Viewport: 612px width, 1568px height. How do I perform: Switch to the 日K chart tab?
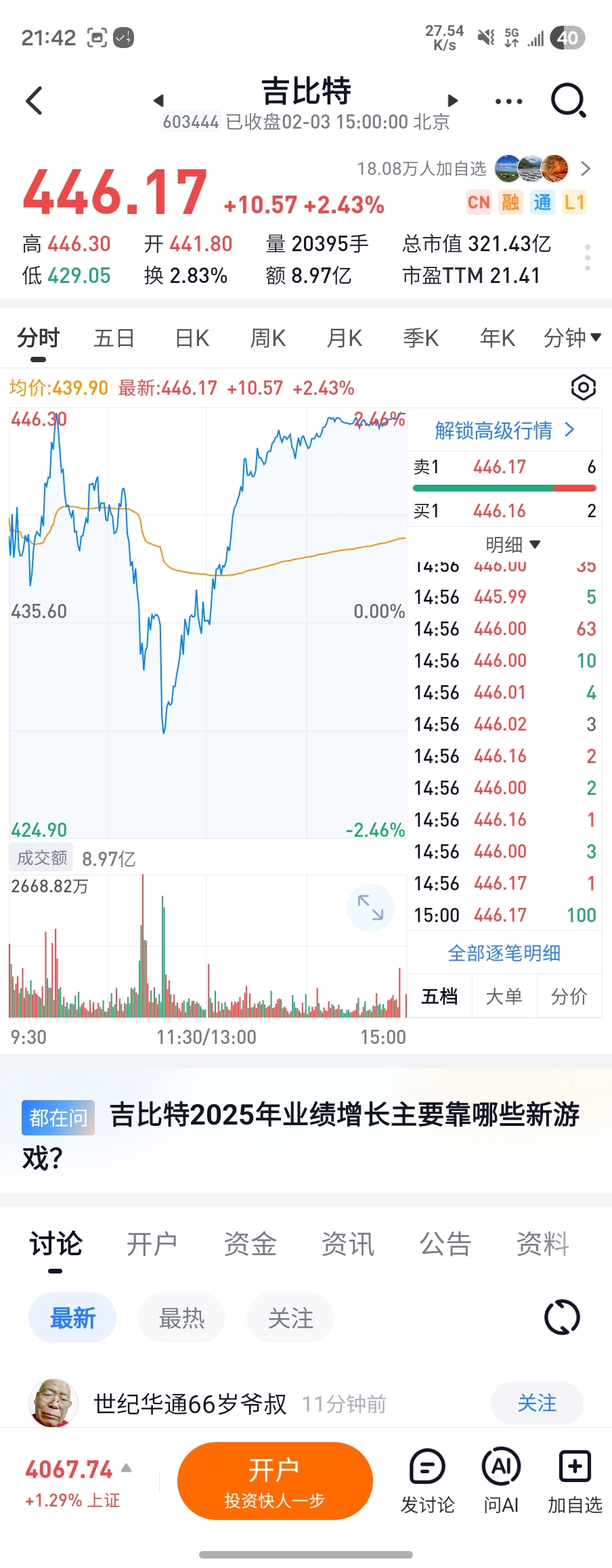coord(192,338)
